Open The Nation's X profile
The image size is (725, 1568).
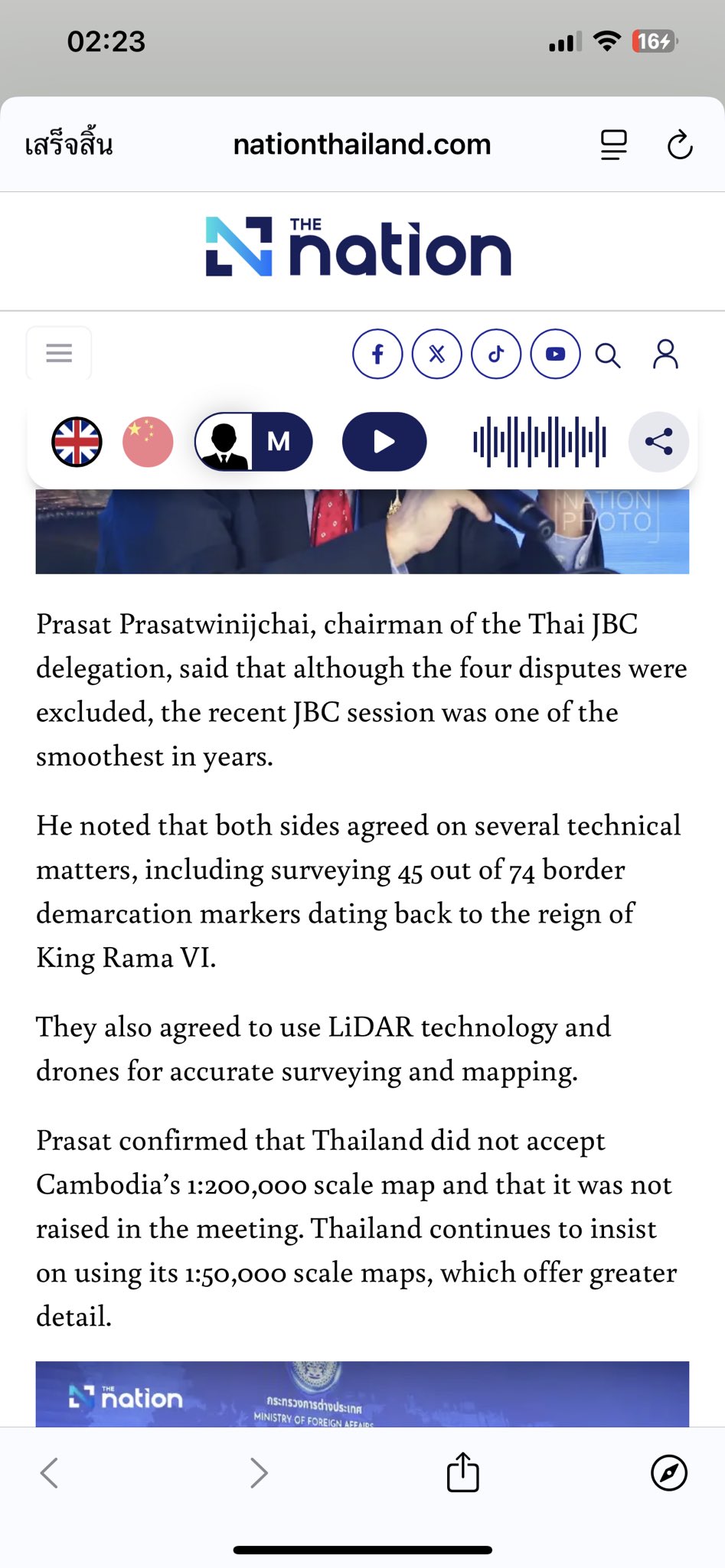(437, 354)
